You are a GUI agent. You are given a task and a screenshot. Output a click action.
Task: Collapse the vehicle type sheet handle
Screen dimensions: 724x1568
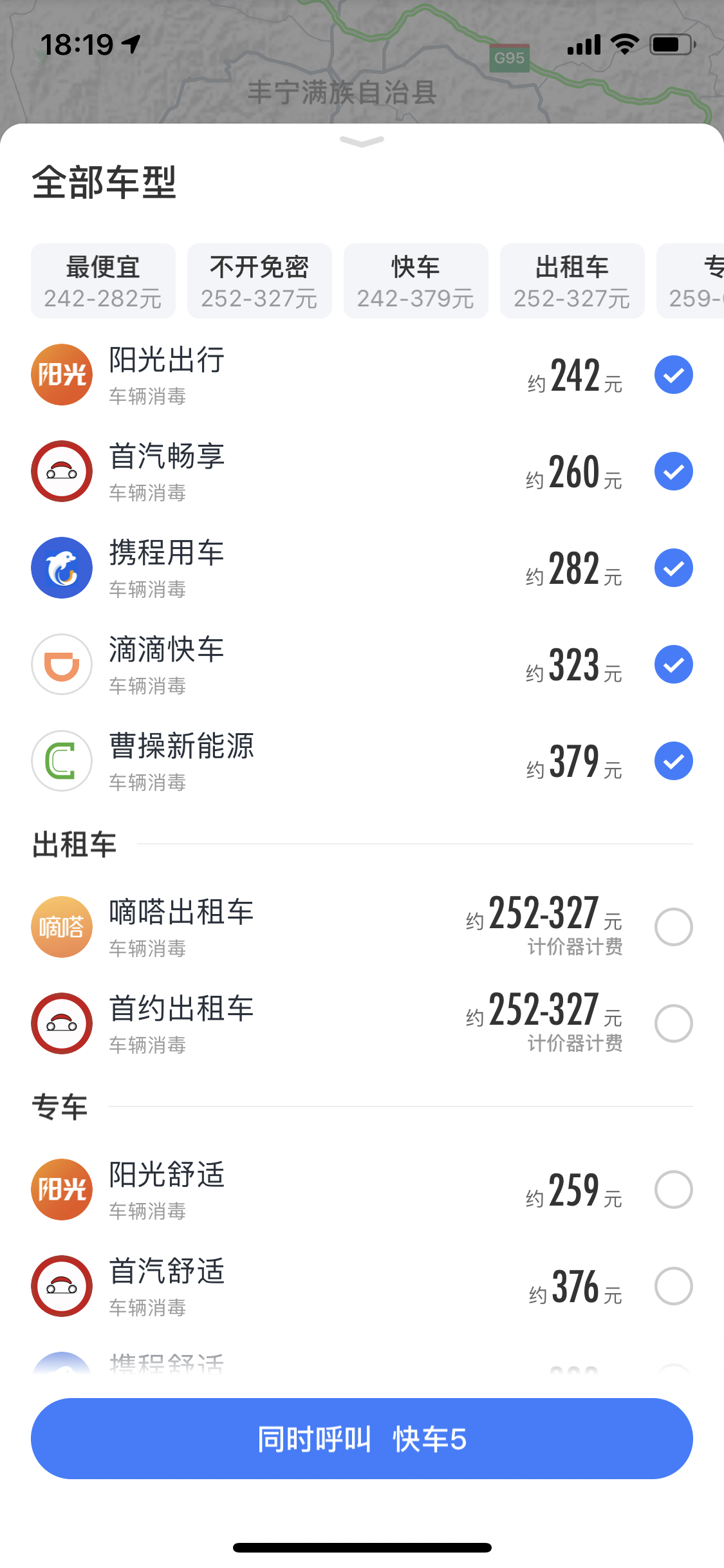[x=362, y=142]
